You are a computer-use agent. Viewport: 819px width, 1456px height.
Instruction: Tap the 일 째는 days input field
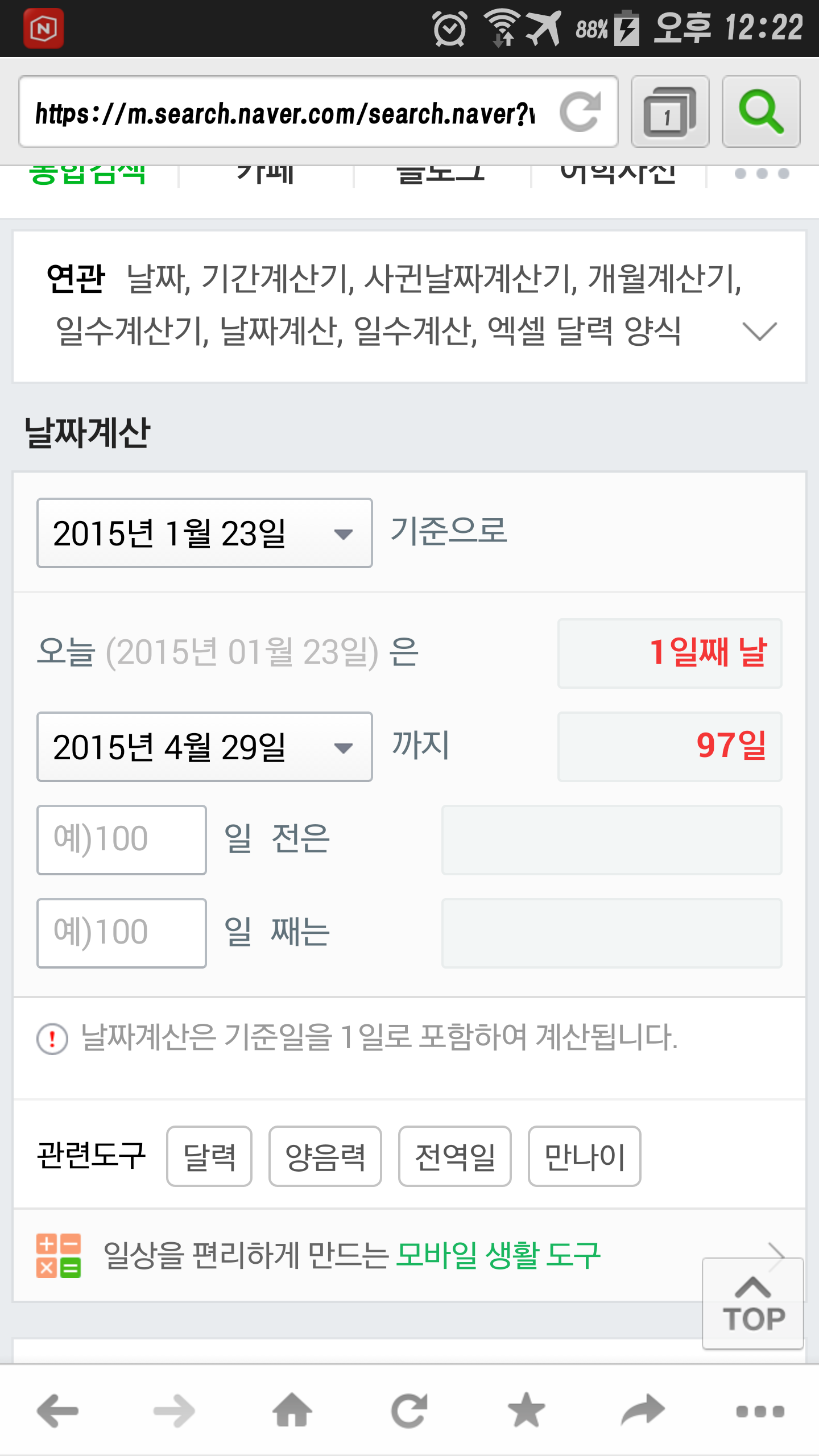click(121, 933)
